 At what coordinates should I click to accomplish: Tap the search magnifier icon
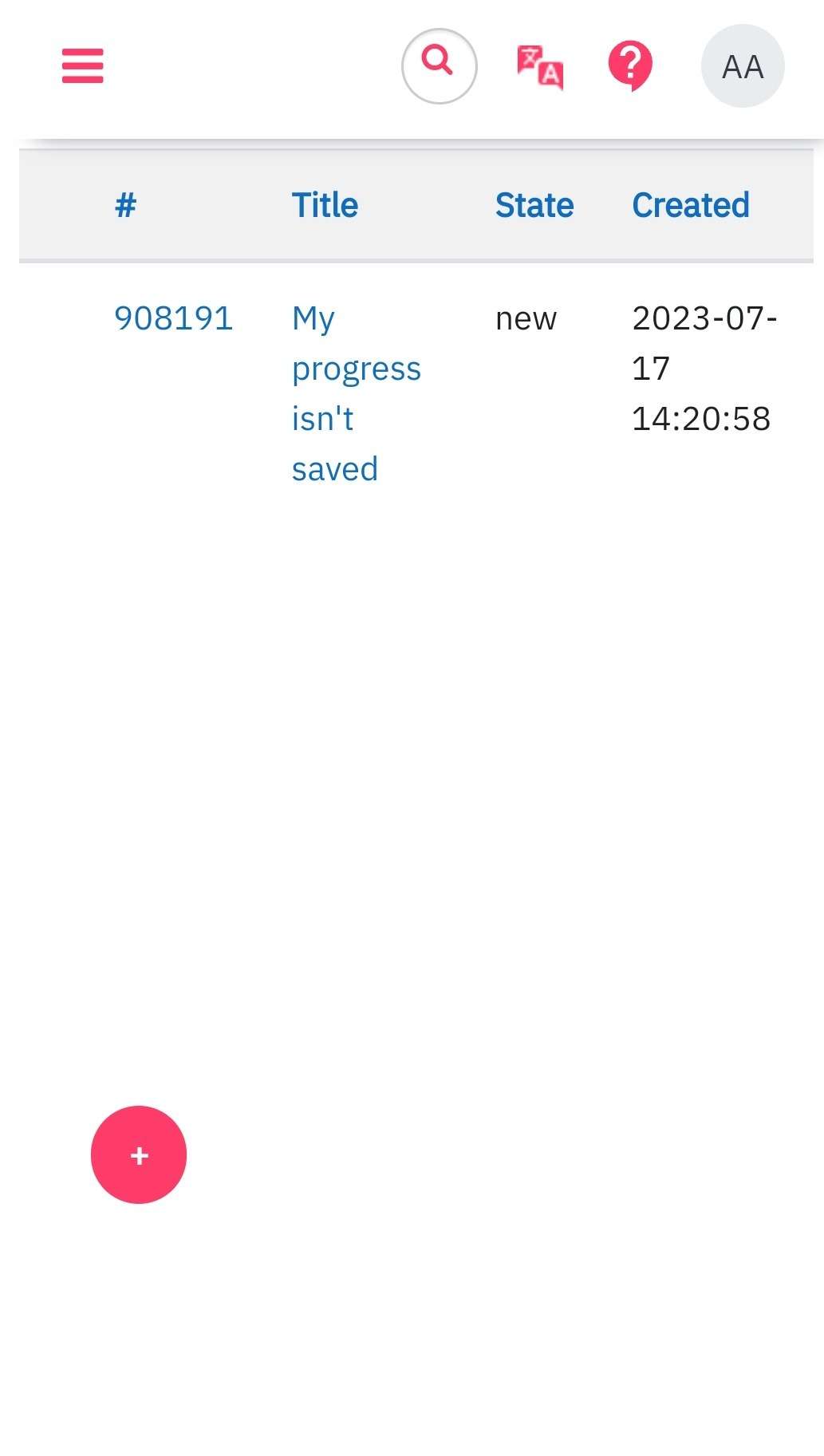[x=439, y=65]
